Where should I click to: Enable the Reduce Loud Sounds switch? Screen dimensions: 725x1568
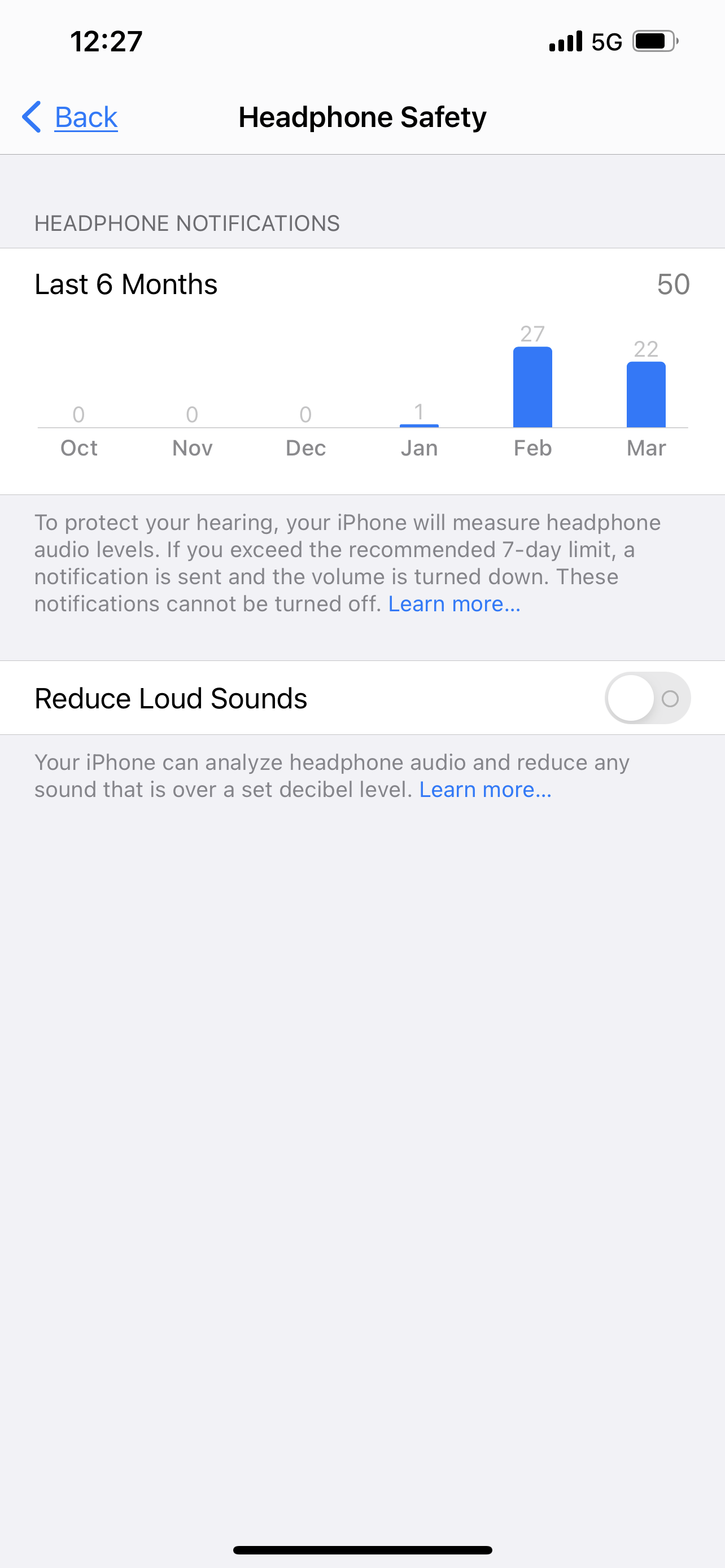pos(648,698)
